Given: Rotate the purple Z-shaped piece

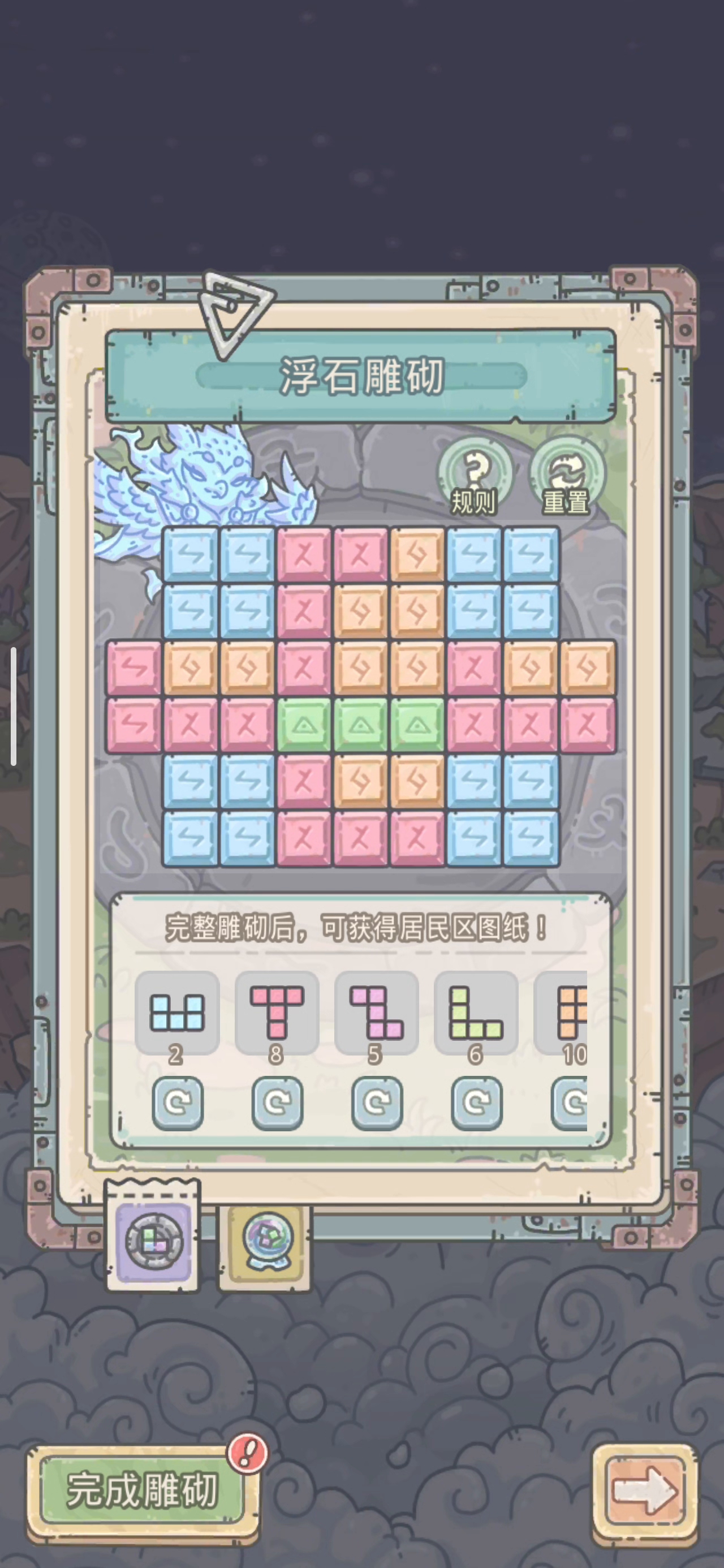Looking at the screenshot, I should [x=377, y=1103].
